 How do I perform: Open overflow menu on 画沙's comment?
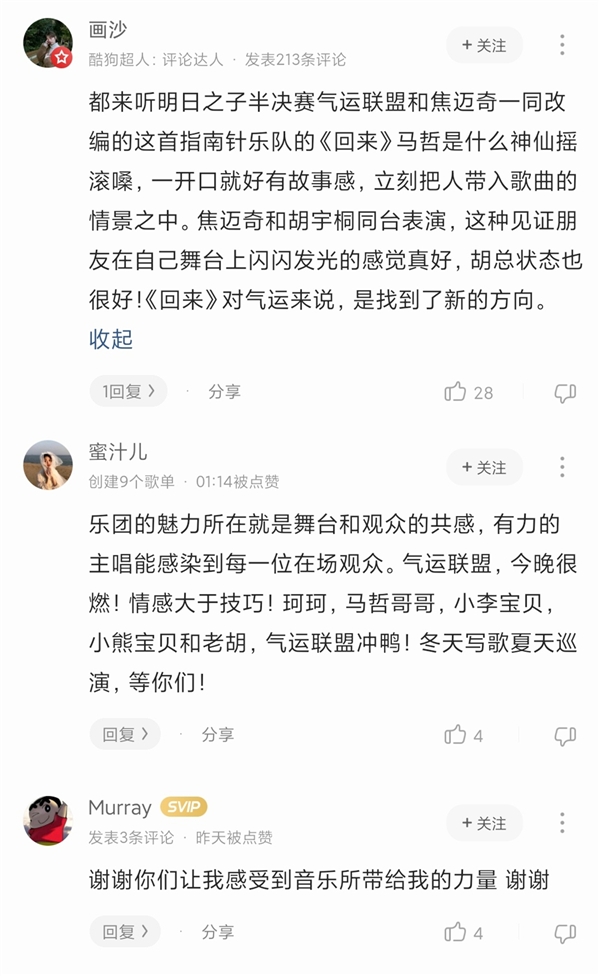coord(562,45)
